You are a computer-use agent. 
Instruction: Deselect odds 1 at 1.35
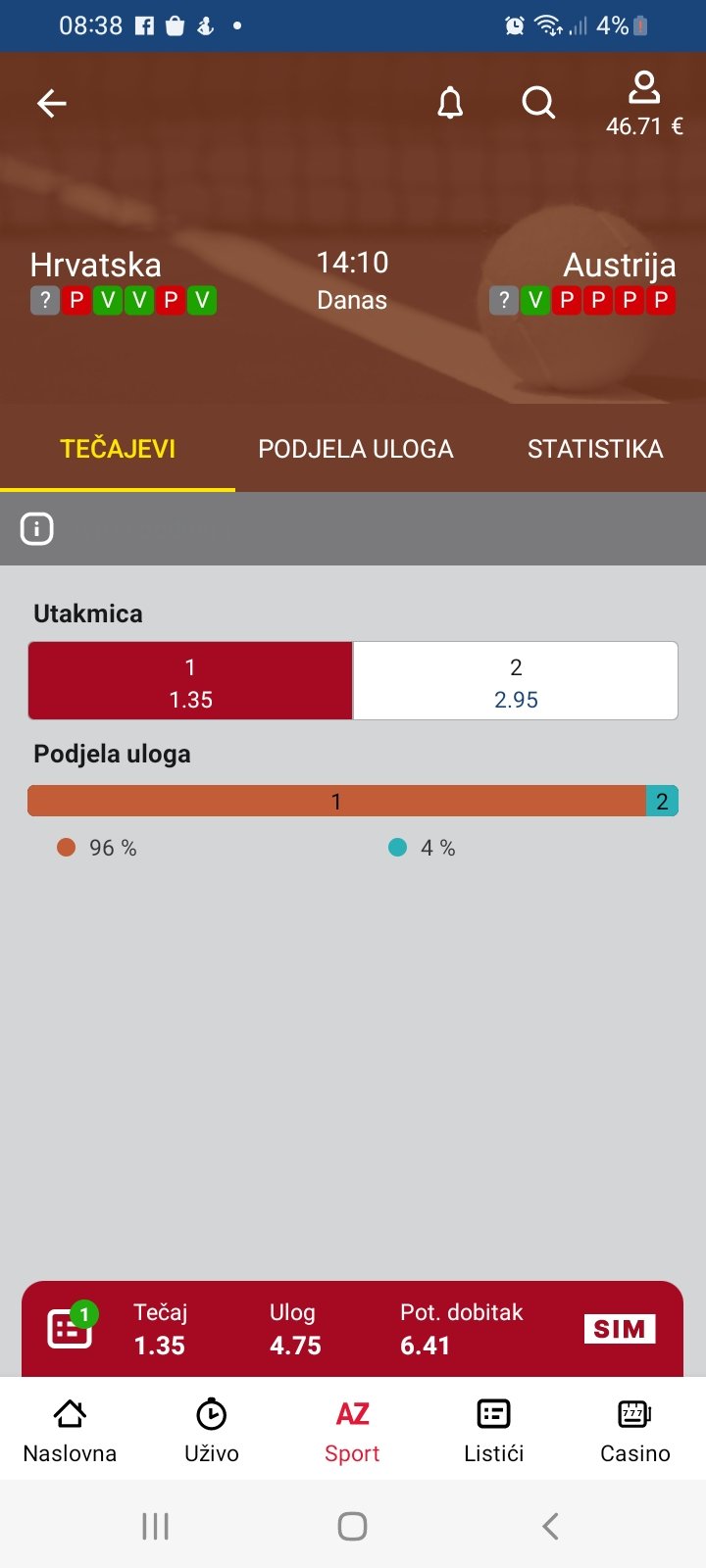point(190,682)
